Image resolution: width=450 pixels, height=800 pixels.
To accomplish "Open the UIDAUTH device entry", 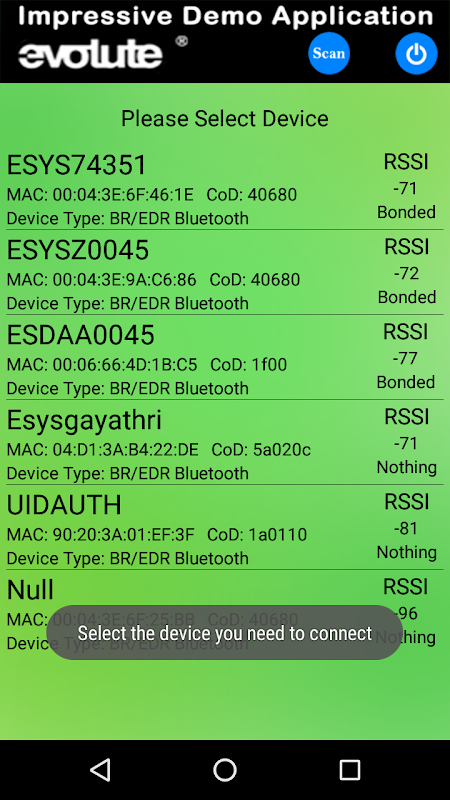I will tap(224, 527).
